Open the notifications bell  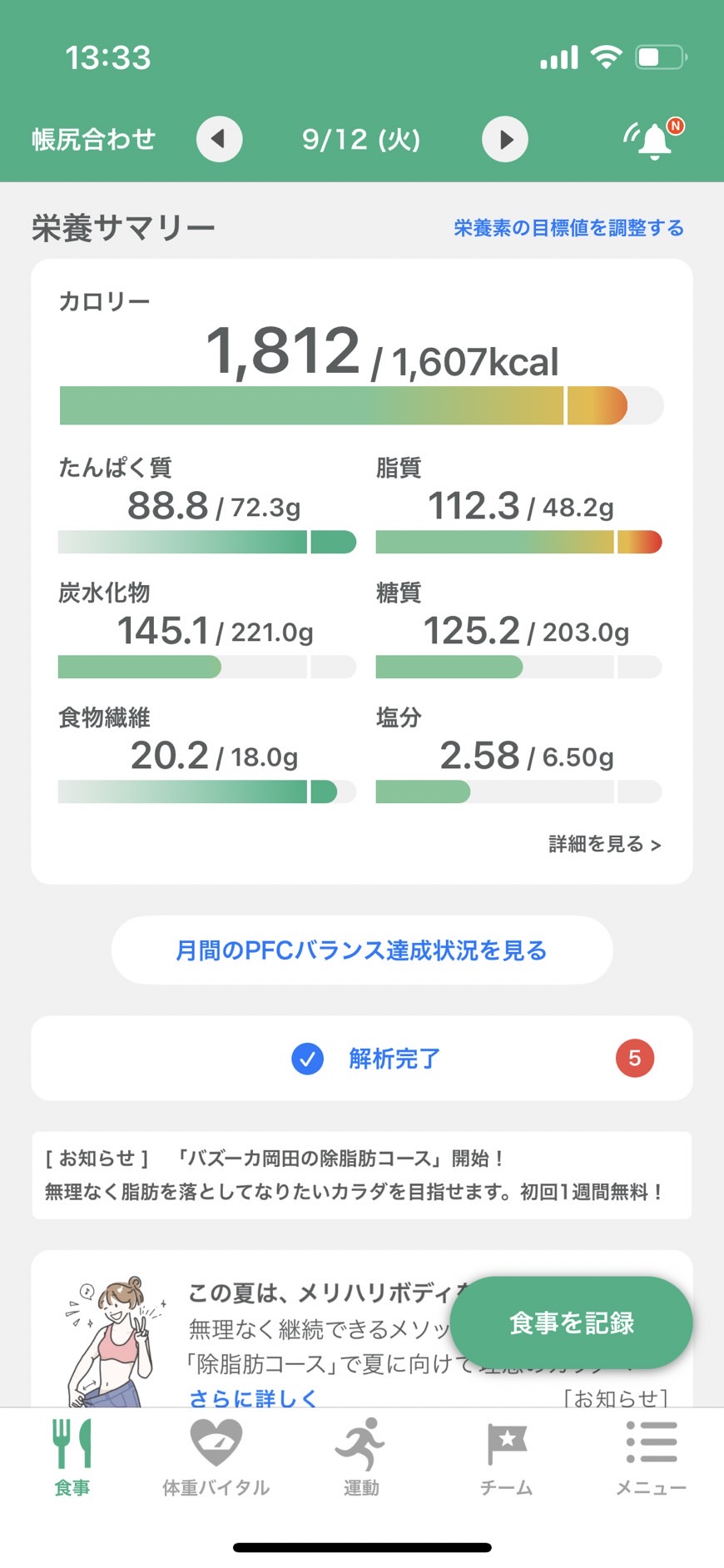click(x=654, y=139)
